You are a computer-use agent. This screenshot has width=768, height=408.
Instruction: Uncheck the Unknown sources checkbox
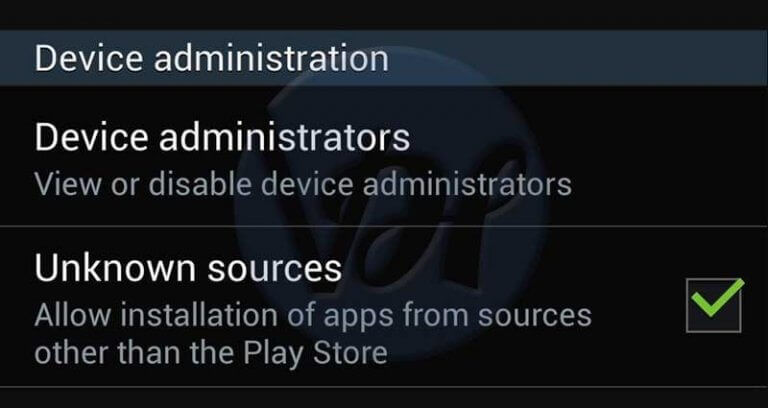(715, 304)
